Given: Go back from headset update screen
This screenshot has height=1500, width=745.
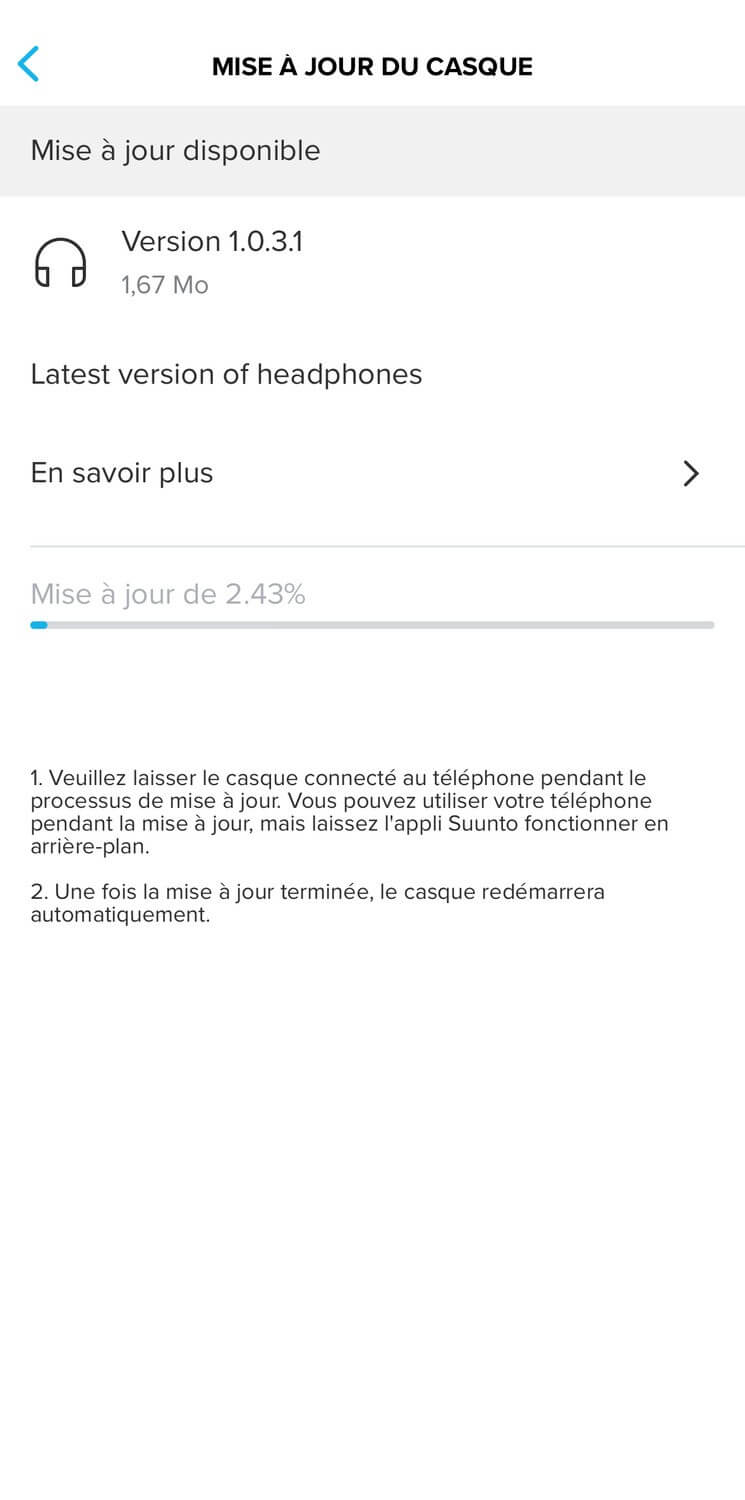Looking at the screenshot, I should [29, 64].
